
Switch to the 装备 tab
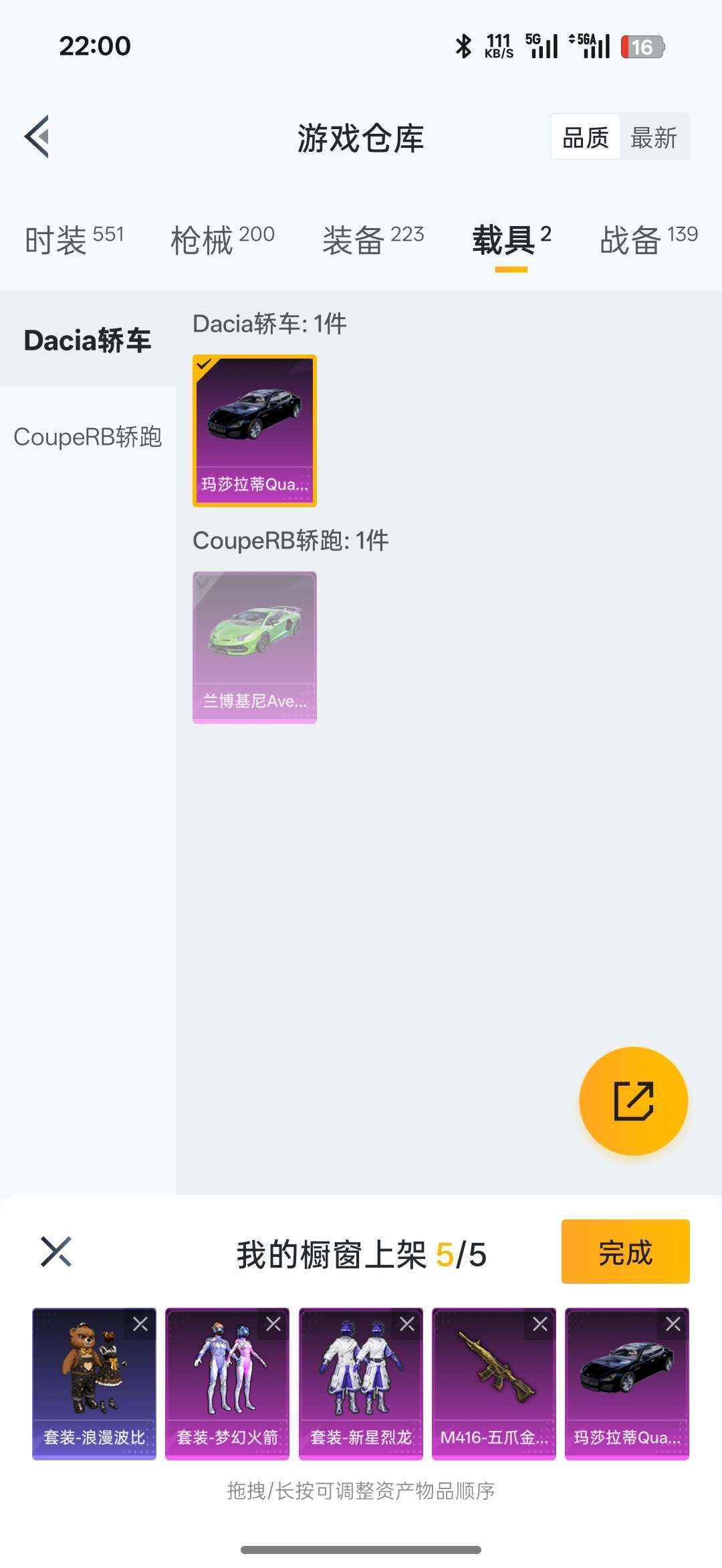pos(372,239)
